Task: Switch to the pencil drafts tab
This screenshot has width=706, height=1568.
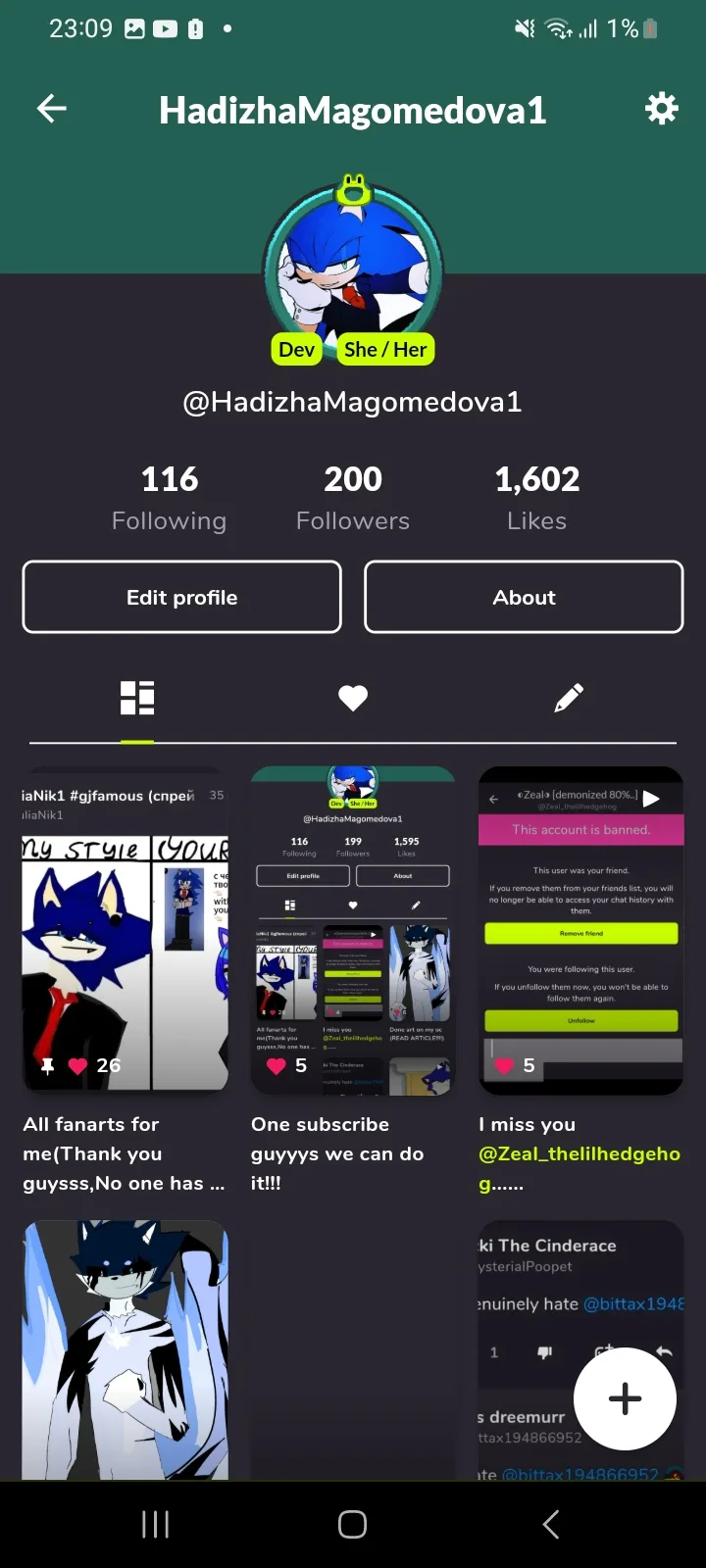Action: point(569,698)
